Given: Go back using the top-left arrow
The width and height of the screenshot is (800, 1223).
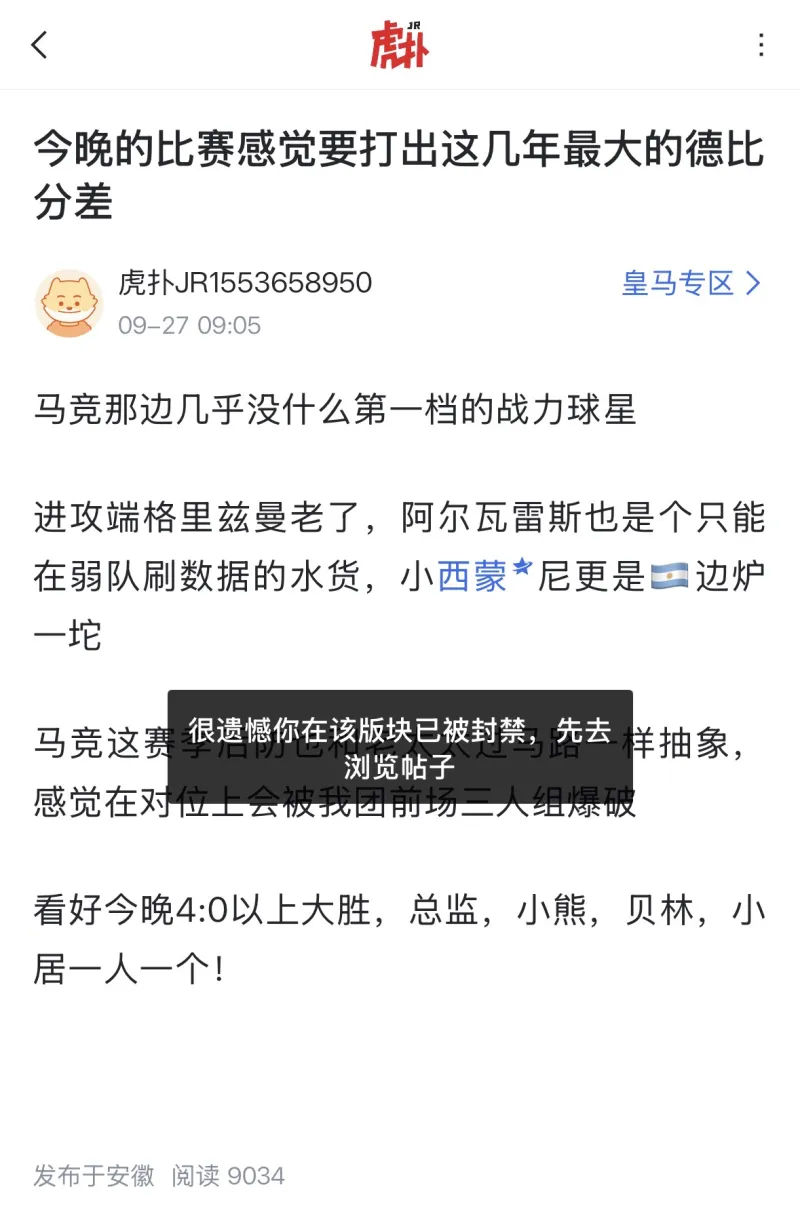Looking at the screenshot, I should (40, 45).
